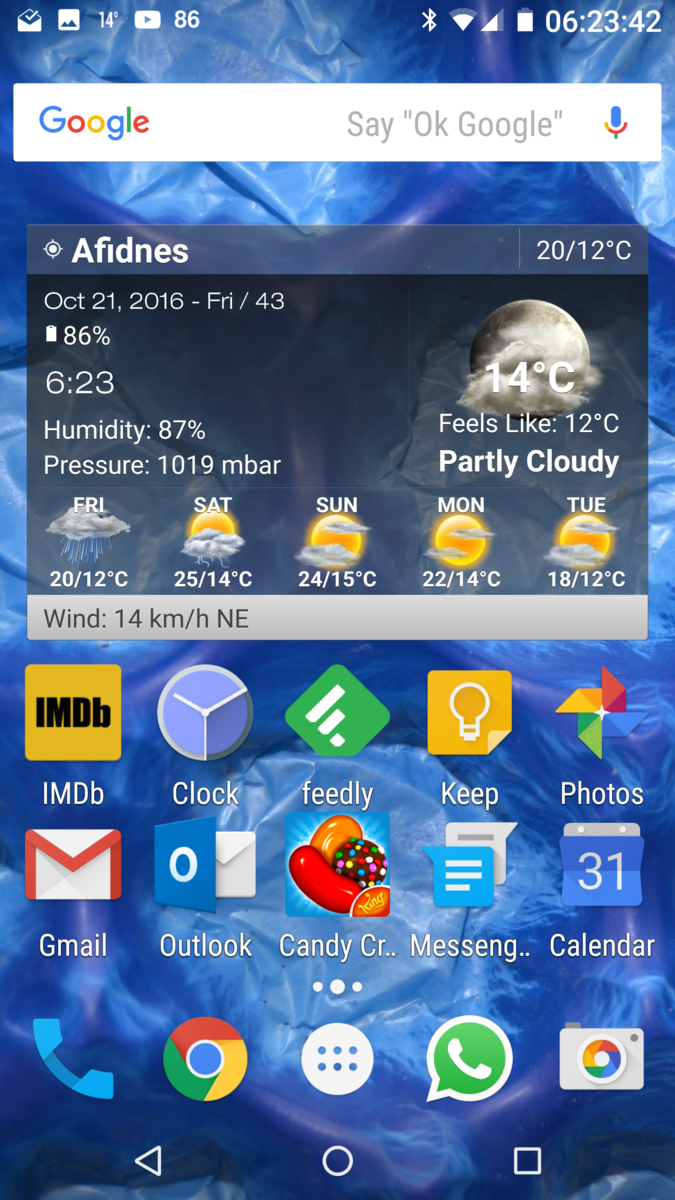The width and height of the screenshot is (675, 1200).
Task: Open the Phone dialer in dock
Action: click(73, 1058)
